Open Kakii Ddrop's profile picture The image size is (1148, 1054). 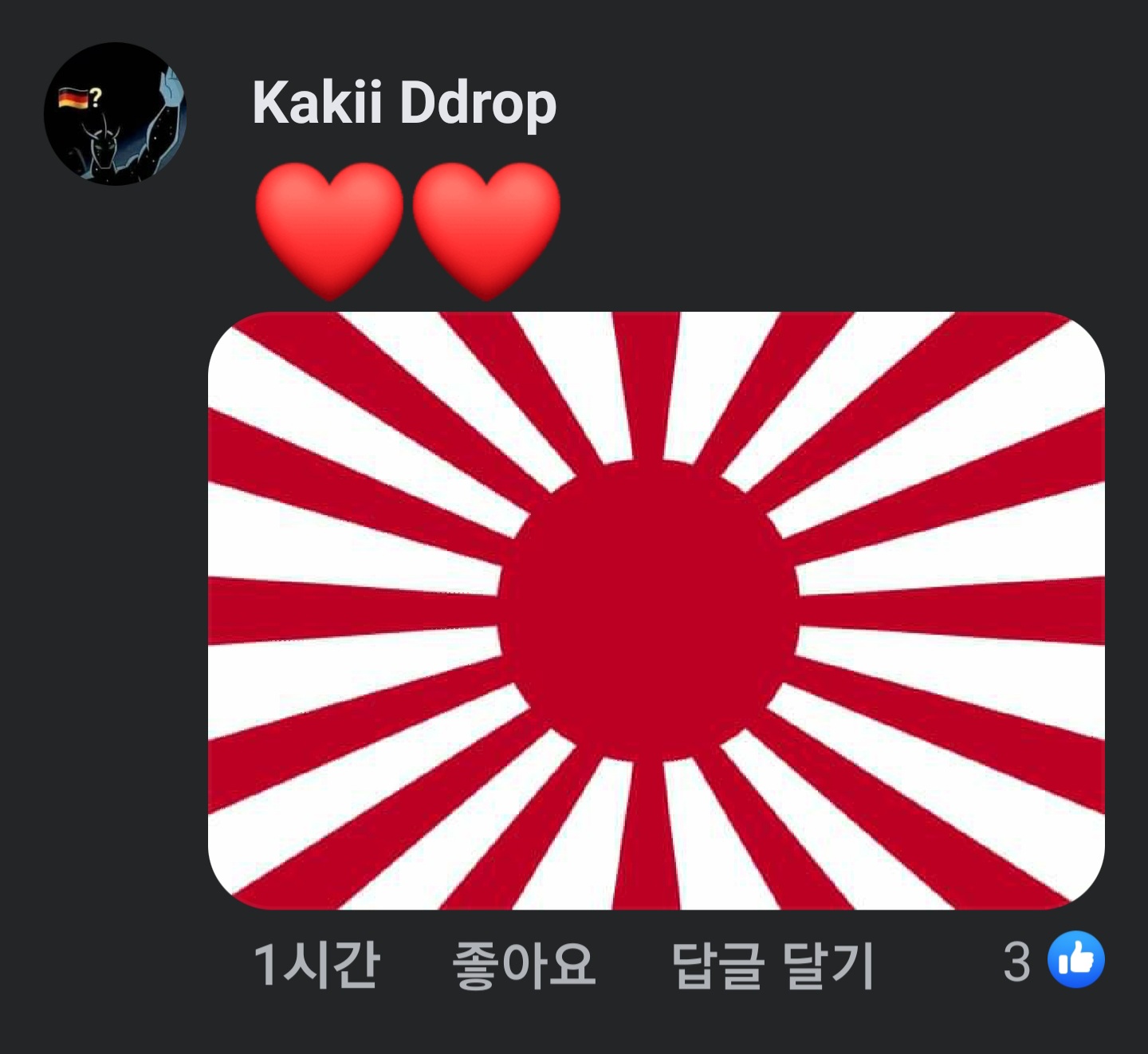[115, 114]
